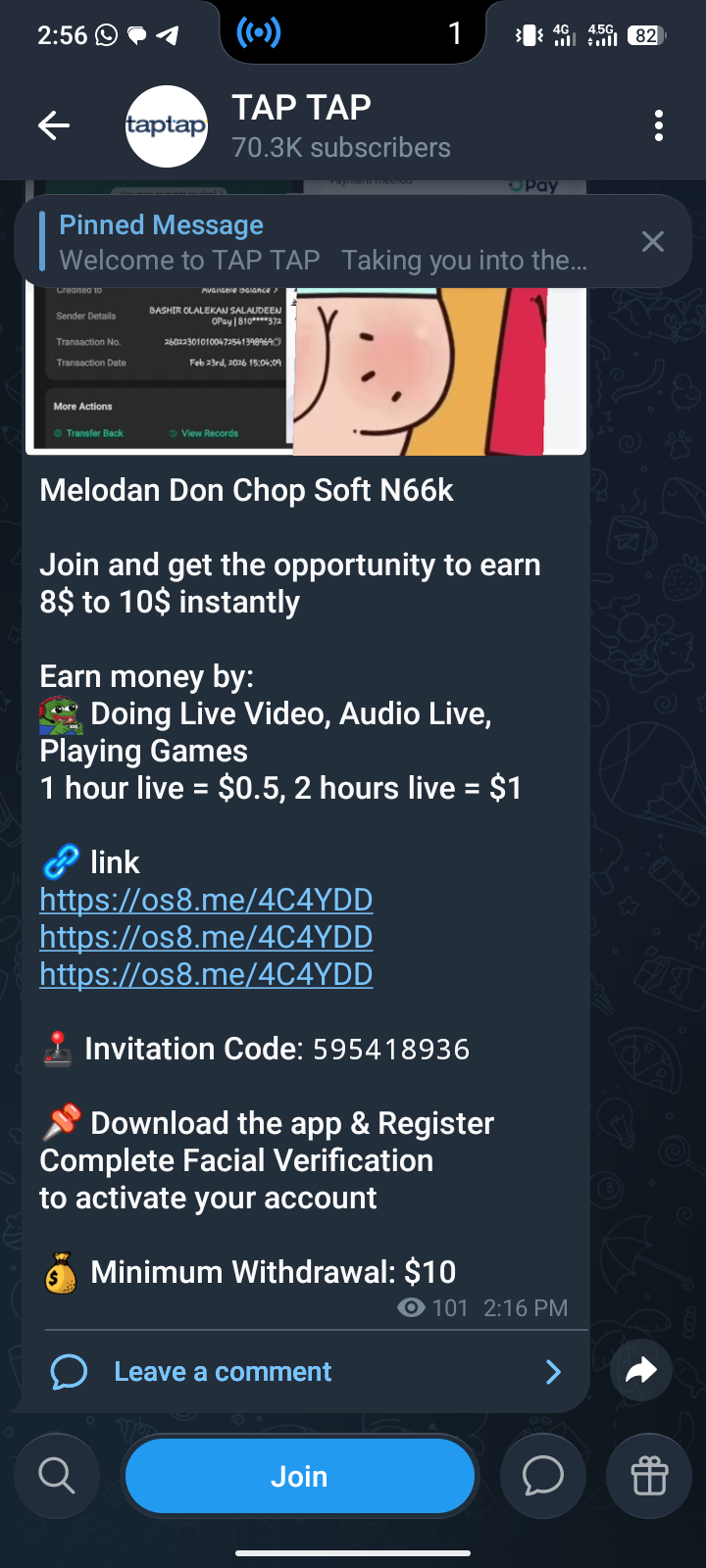Join the TAP TAP channel
Viewport: 706px width, 1568px height.
tap(299, 1476)
